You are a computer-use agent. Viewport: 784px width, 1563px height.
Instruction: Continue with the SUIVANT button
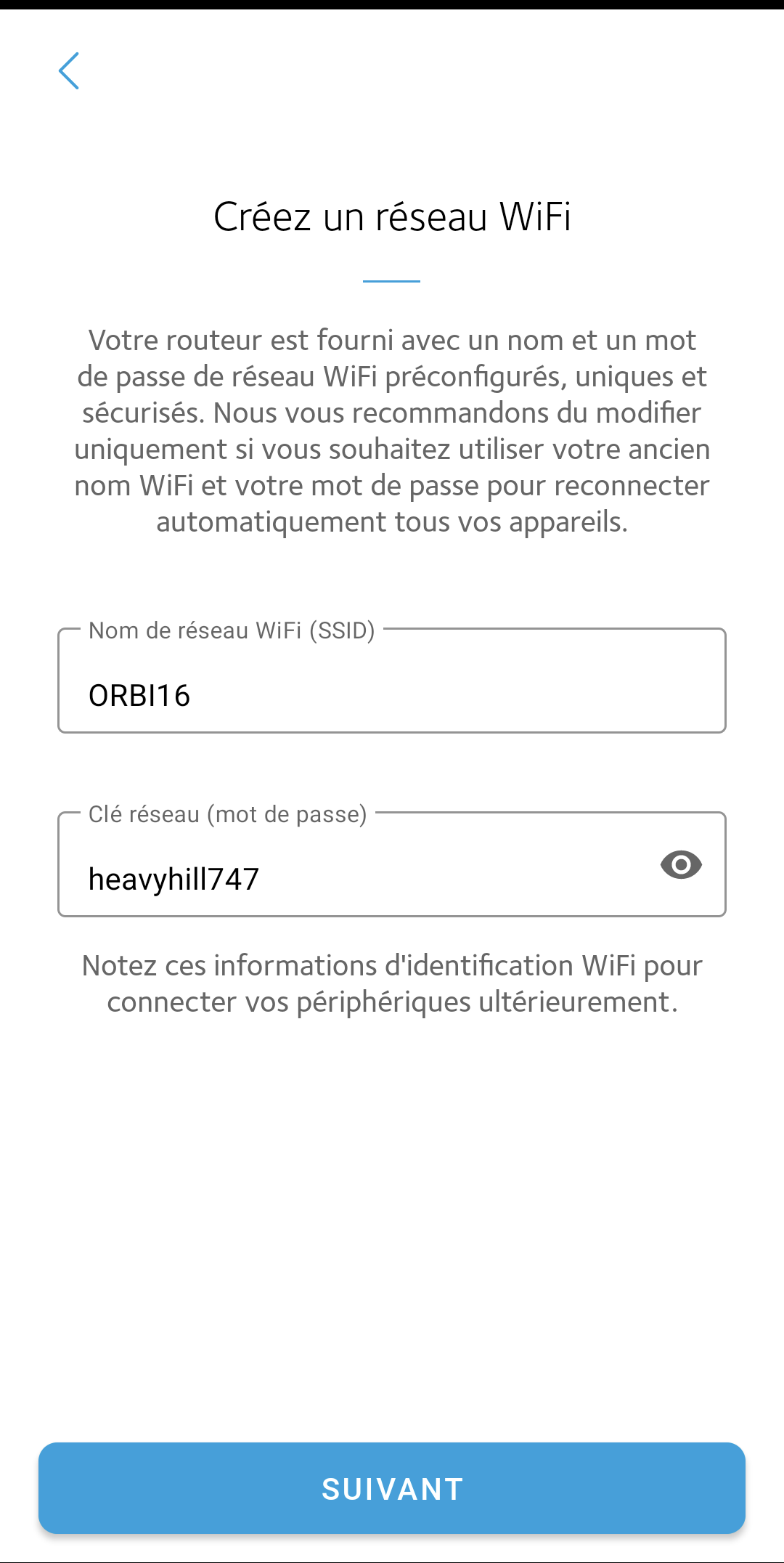[392, 1488]
